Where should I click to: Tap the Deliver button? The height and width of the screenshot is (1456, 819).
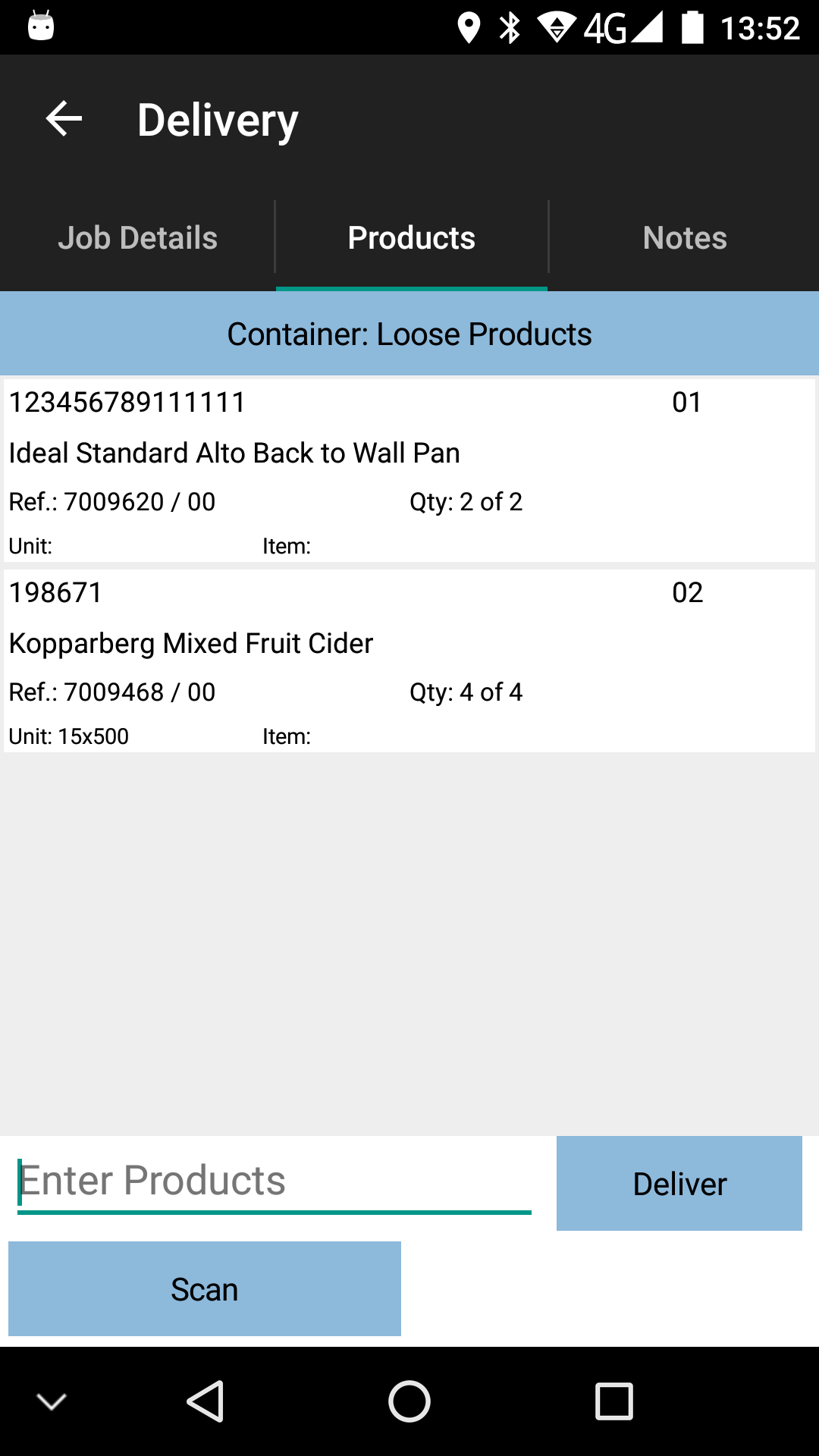(x=679, y=1183)
